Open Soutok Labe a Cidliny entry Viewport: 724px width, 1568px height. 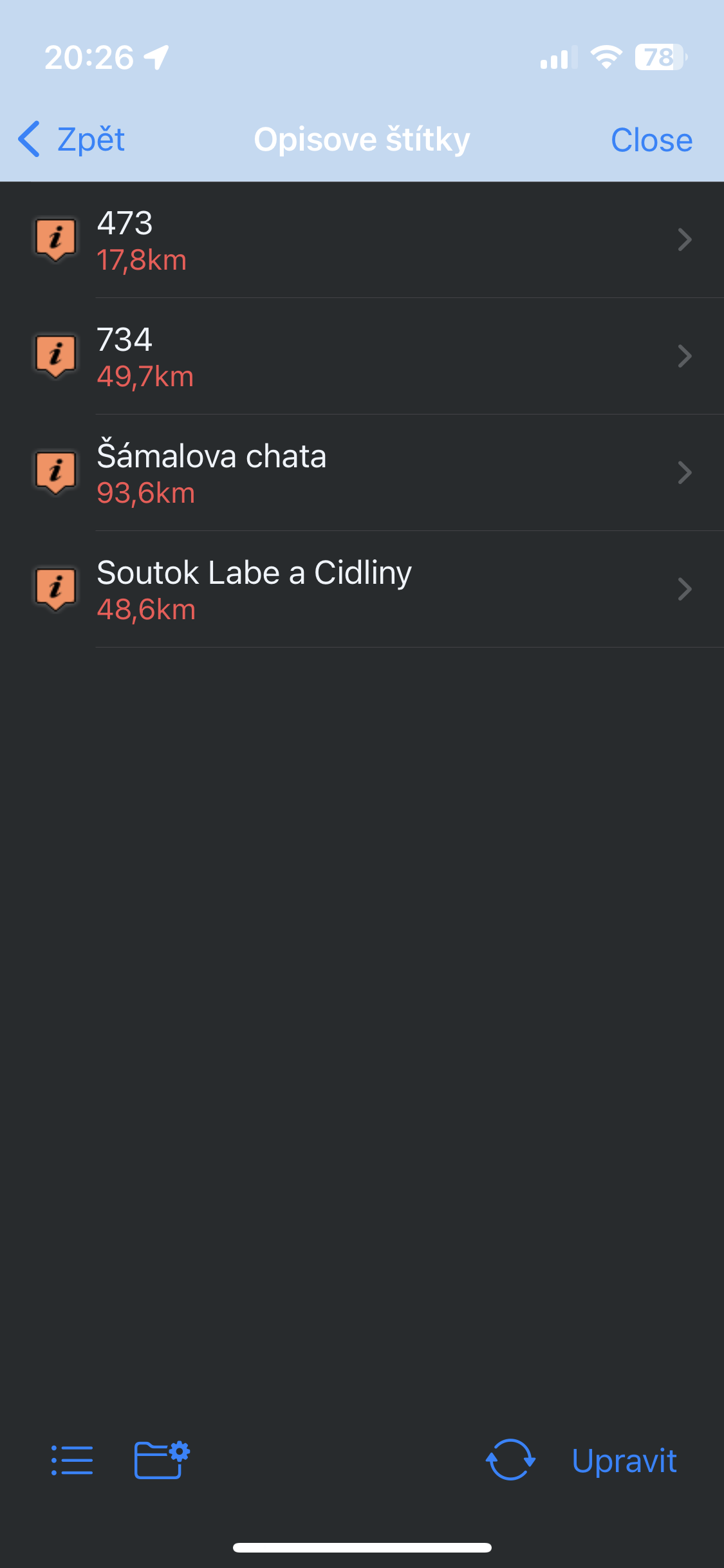[x=360, y=590]
